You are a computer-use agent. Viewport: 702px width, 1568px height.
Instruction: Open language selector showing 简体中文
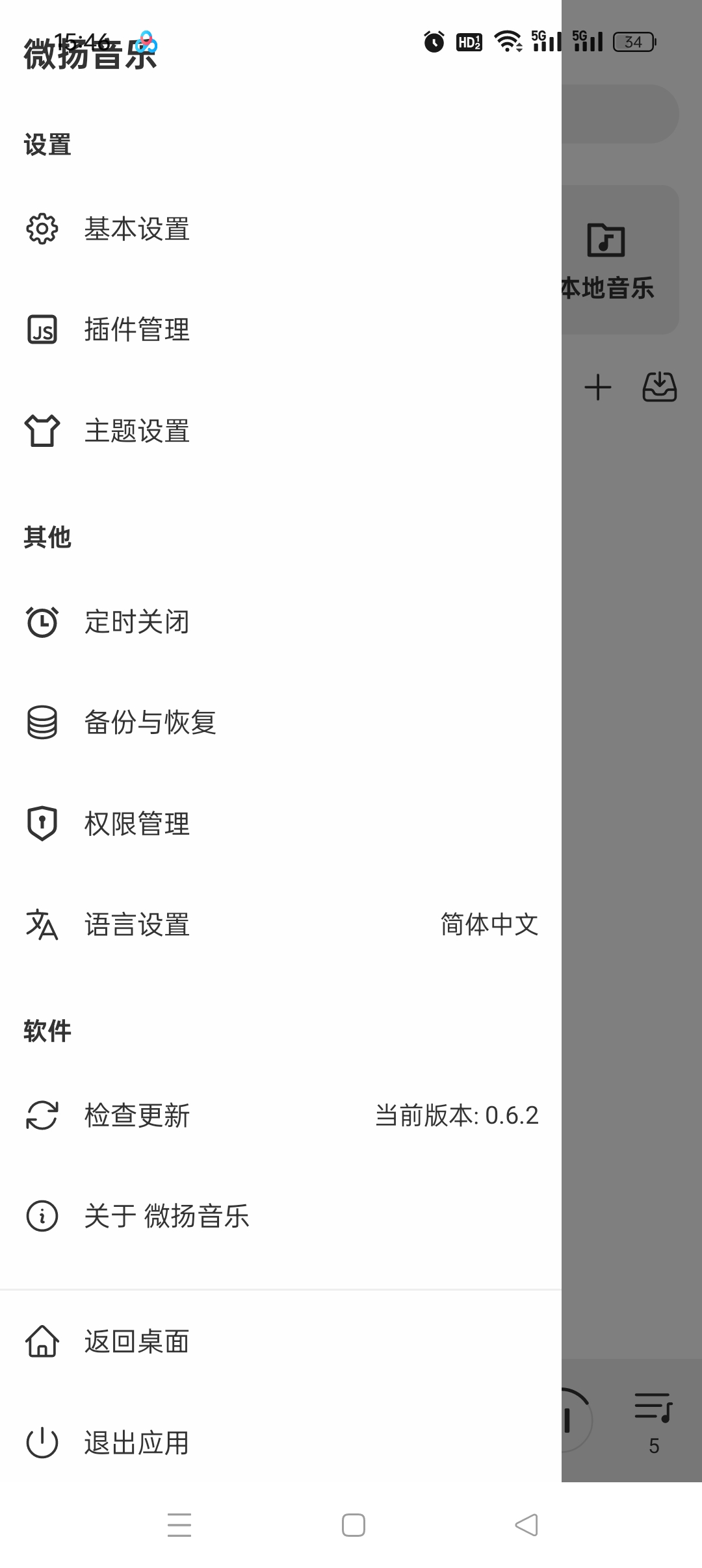coord(487,926)
